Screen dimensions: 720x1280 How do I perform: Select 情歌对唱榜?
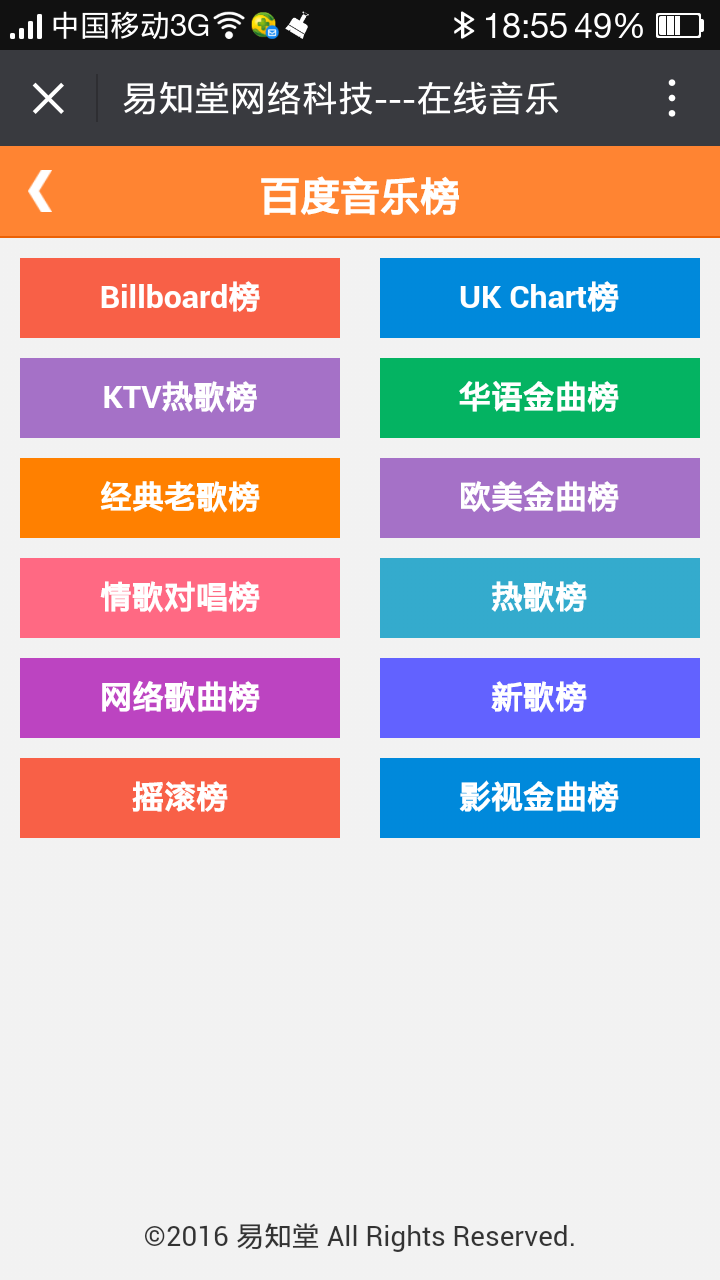(x=180, y=598)
